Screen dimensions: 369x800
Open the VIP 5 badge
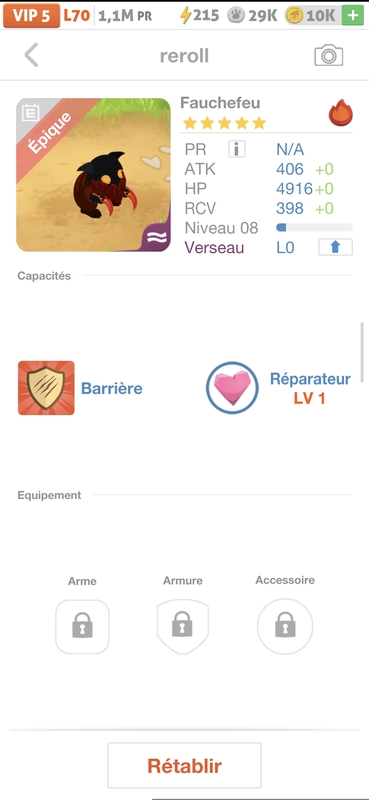[32, 15]
